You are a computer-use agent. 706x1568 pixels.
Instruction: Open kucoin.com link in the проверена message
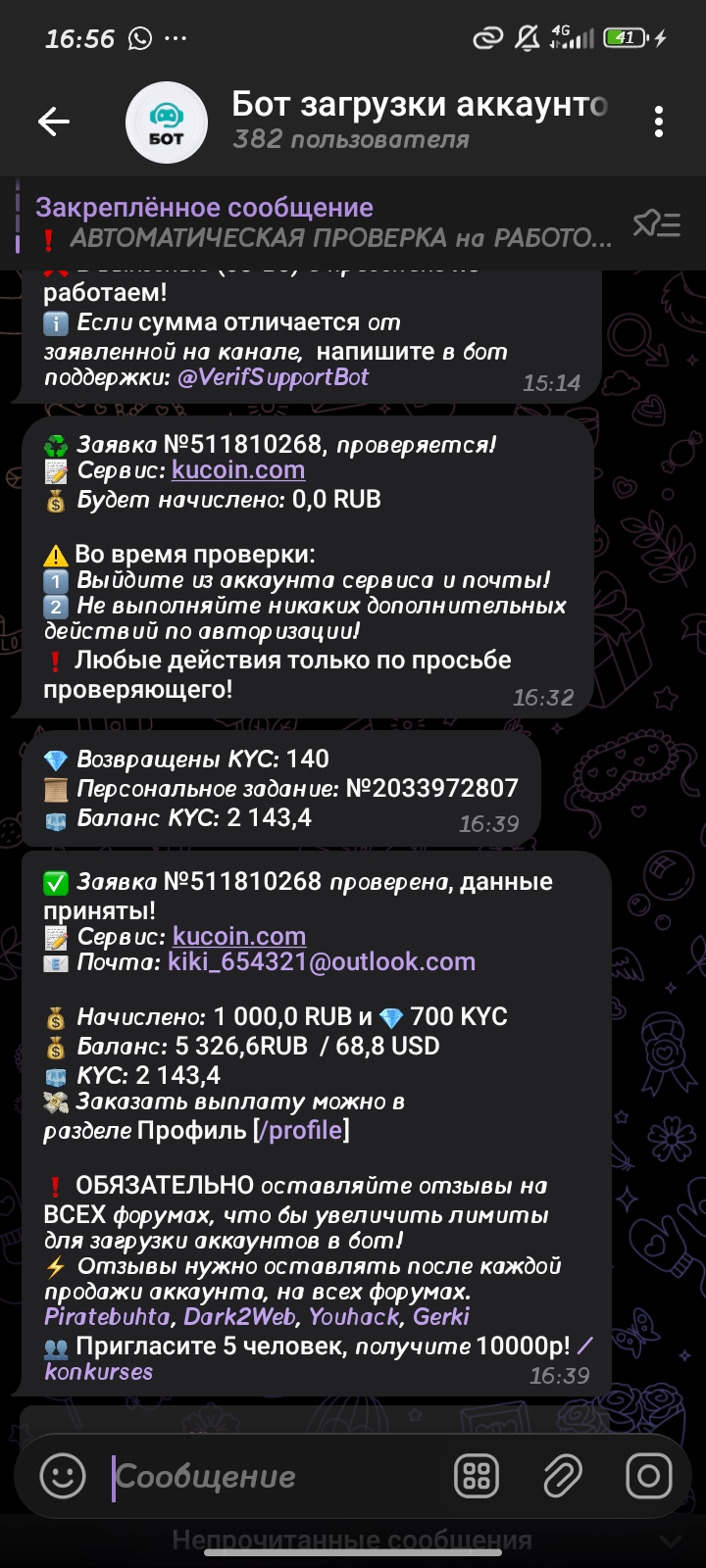coord(239,936)
